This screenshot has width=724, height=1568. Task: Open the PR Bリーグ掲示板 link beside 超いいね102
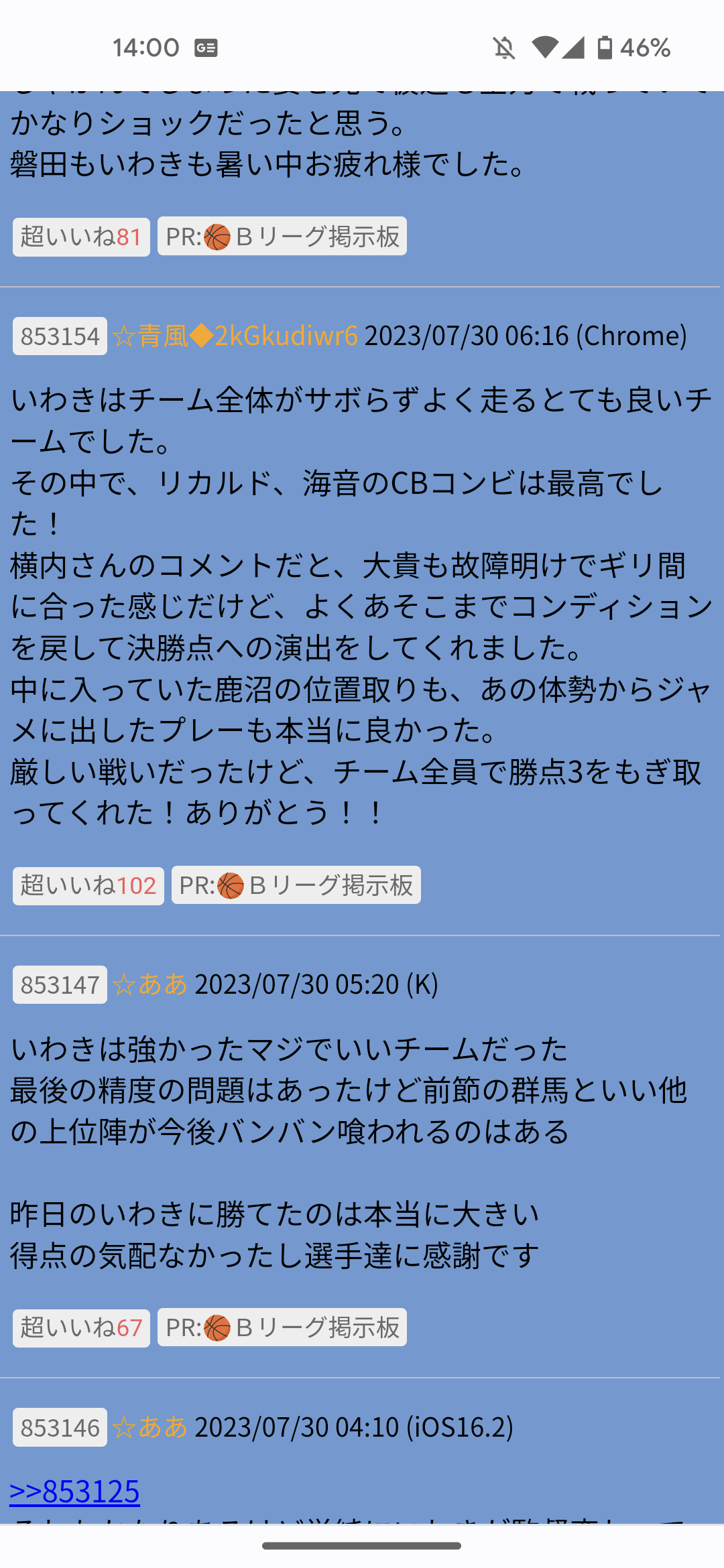[x=296, y=885]
